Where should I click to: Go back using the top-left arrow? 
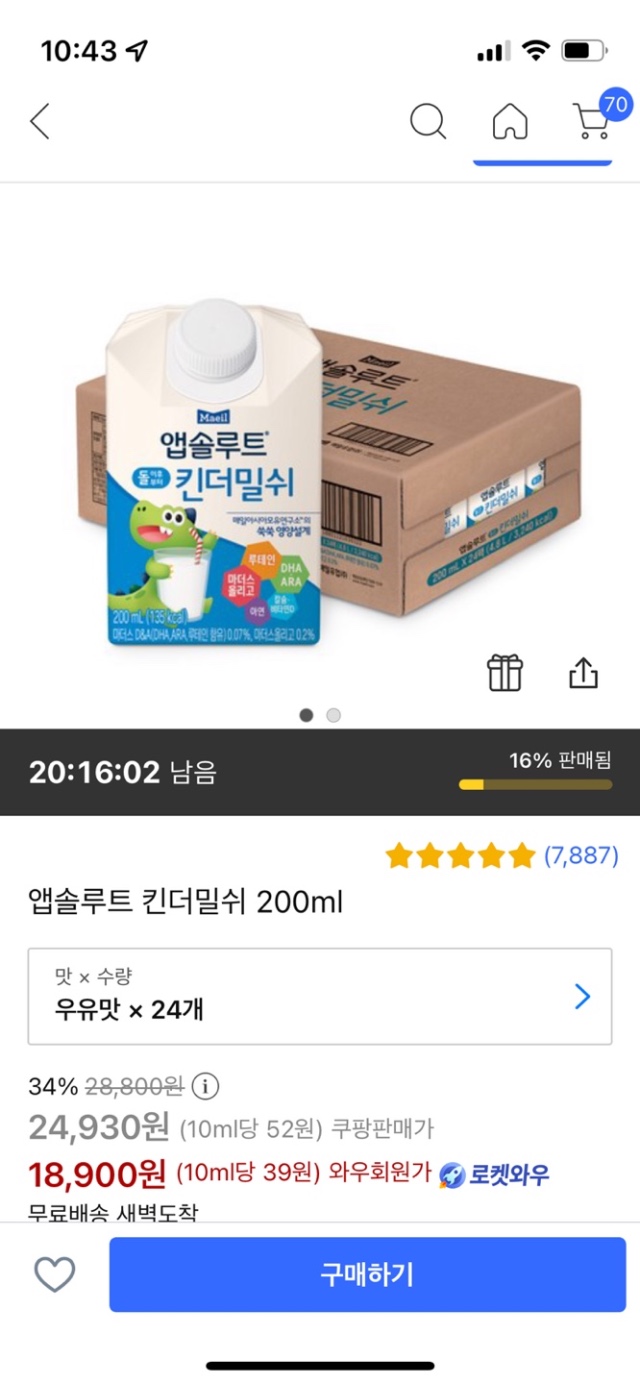[39, 122]
